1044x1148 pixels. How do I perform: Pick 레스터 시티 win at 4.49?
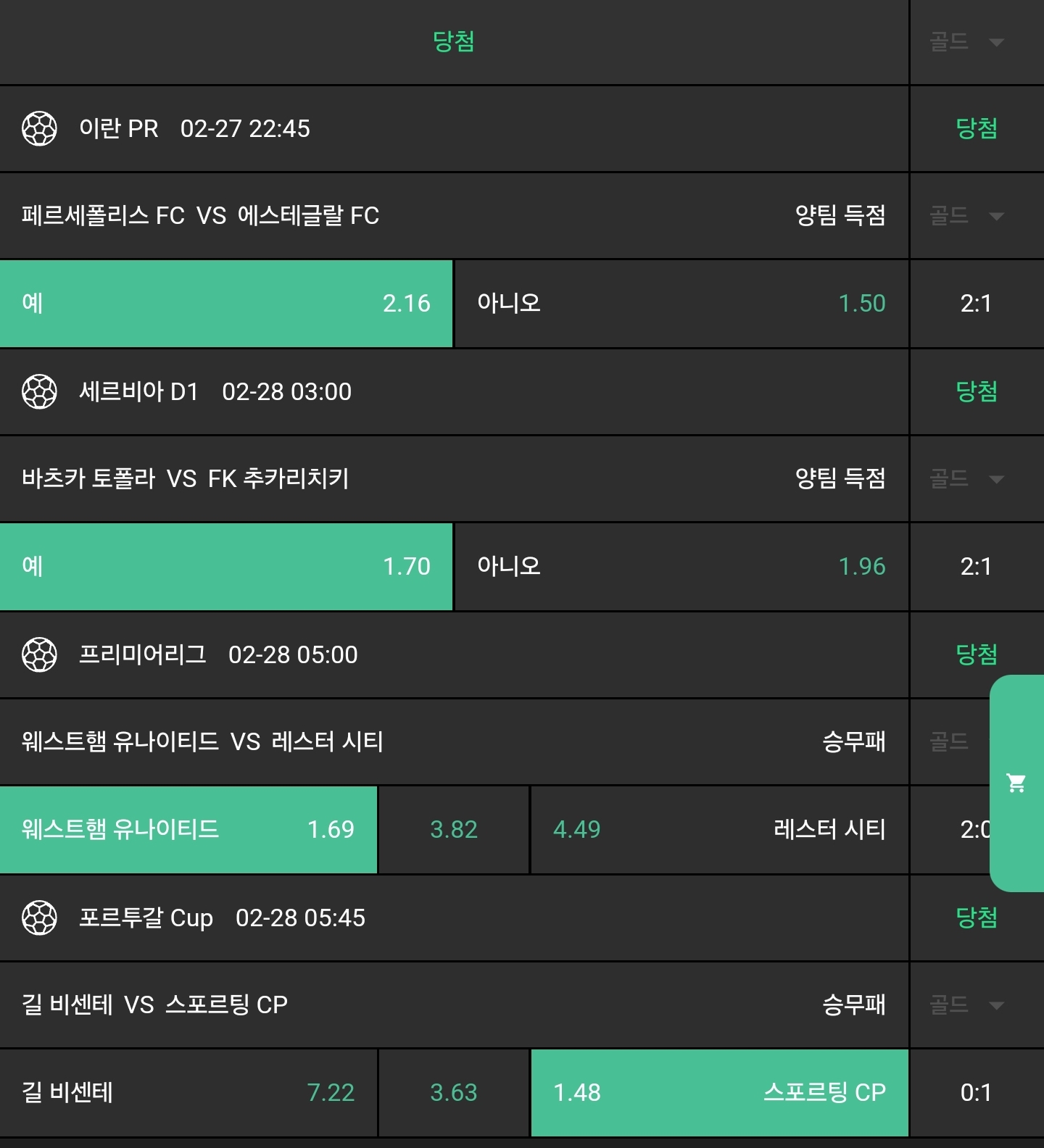coord(719,830)
